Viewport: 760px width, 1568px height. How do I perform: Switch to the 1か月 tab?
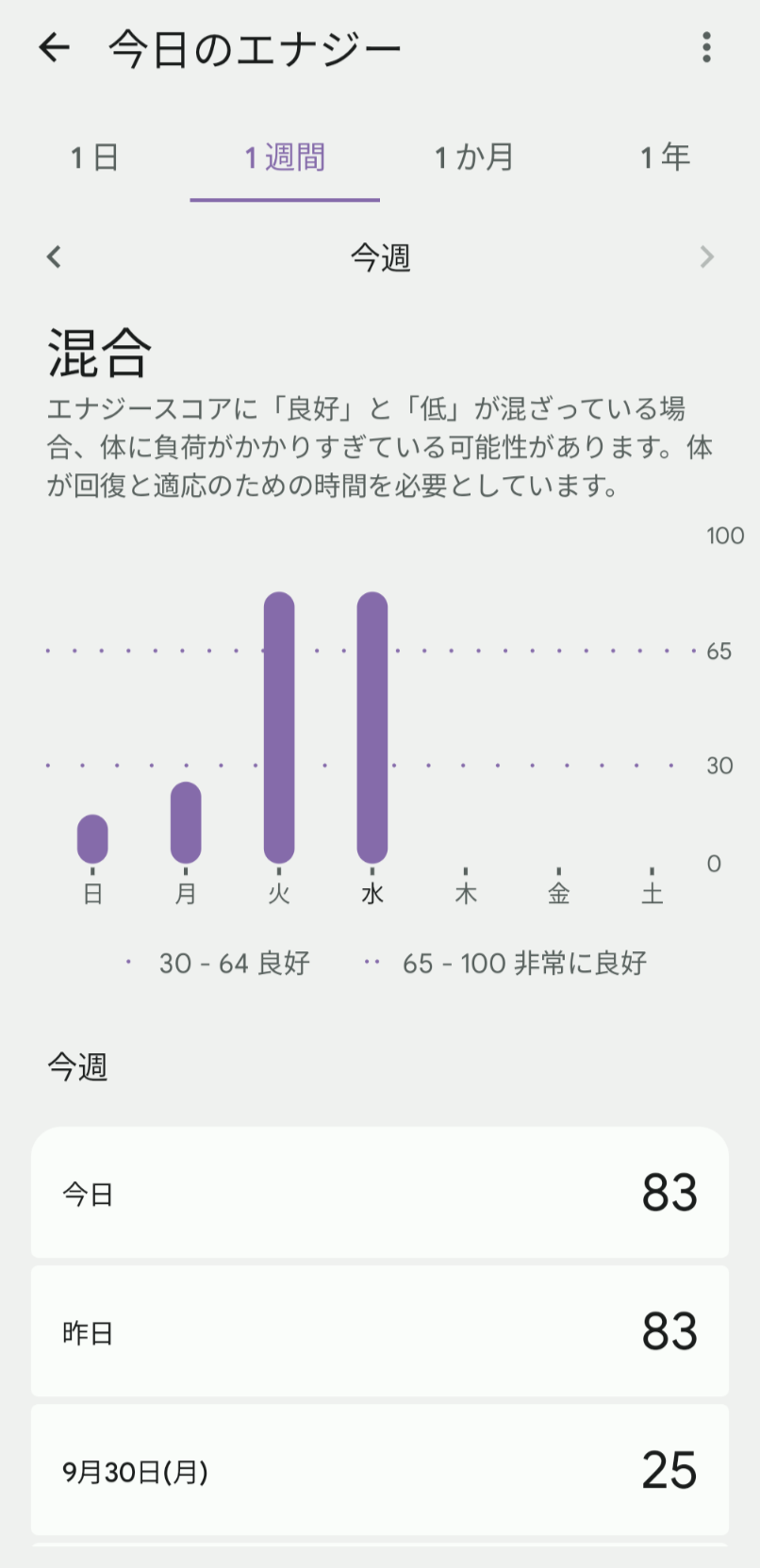pos(474,157)
